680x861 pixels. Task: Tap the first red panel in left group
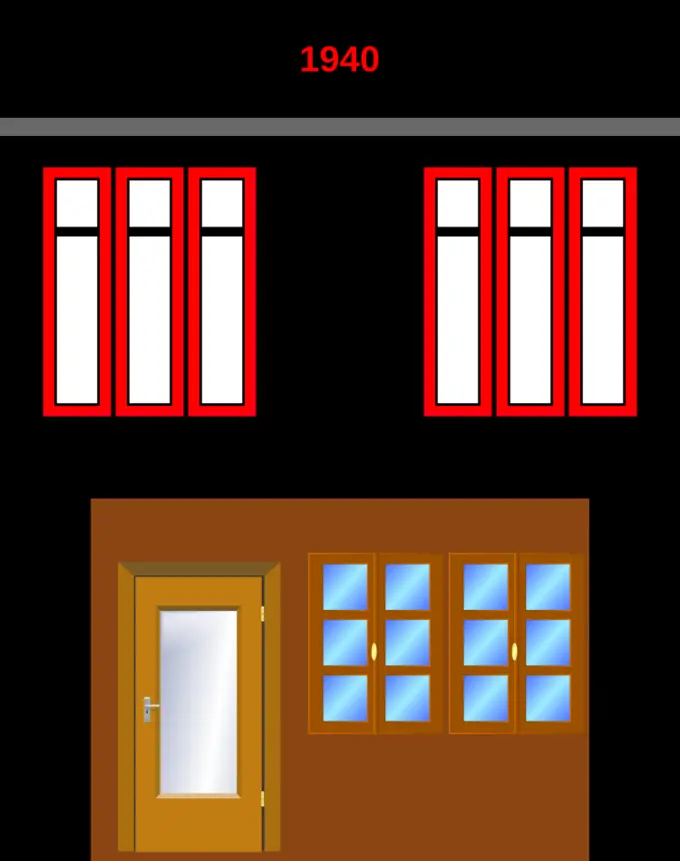click(x=77, y=291)
